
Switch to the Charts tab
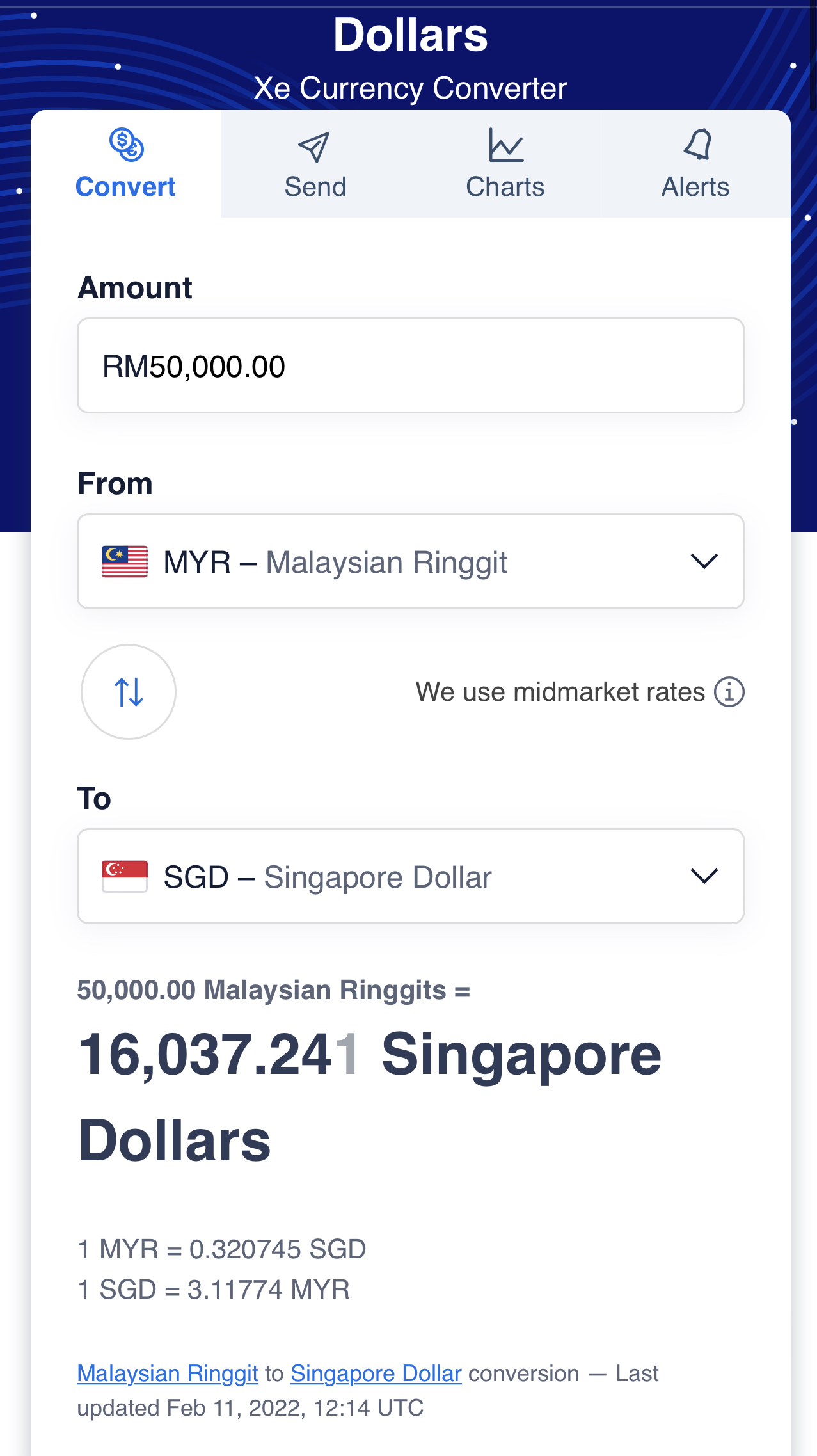click(x=505, y=164)
